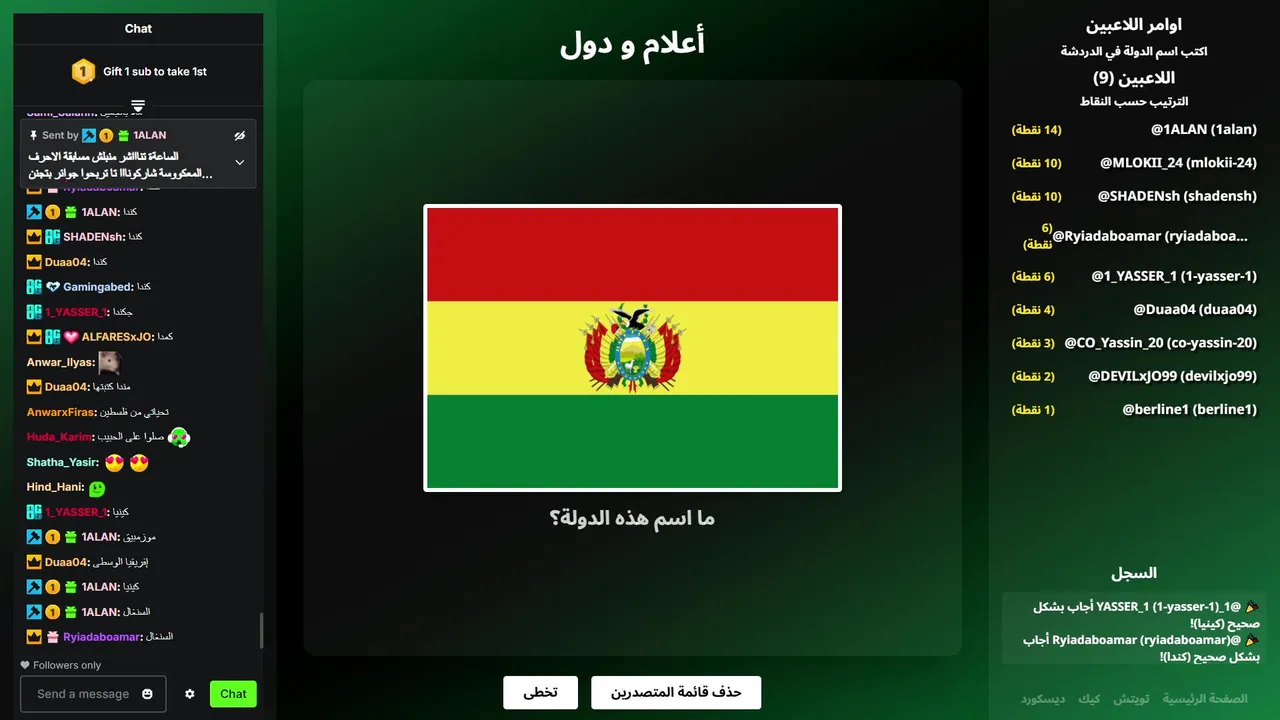The height and width of the screenshot is (720, 1280).
Task: Open the تويتش link
Action: click(x=1131, y=699)
